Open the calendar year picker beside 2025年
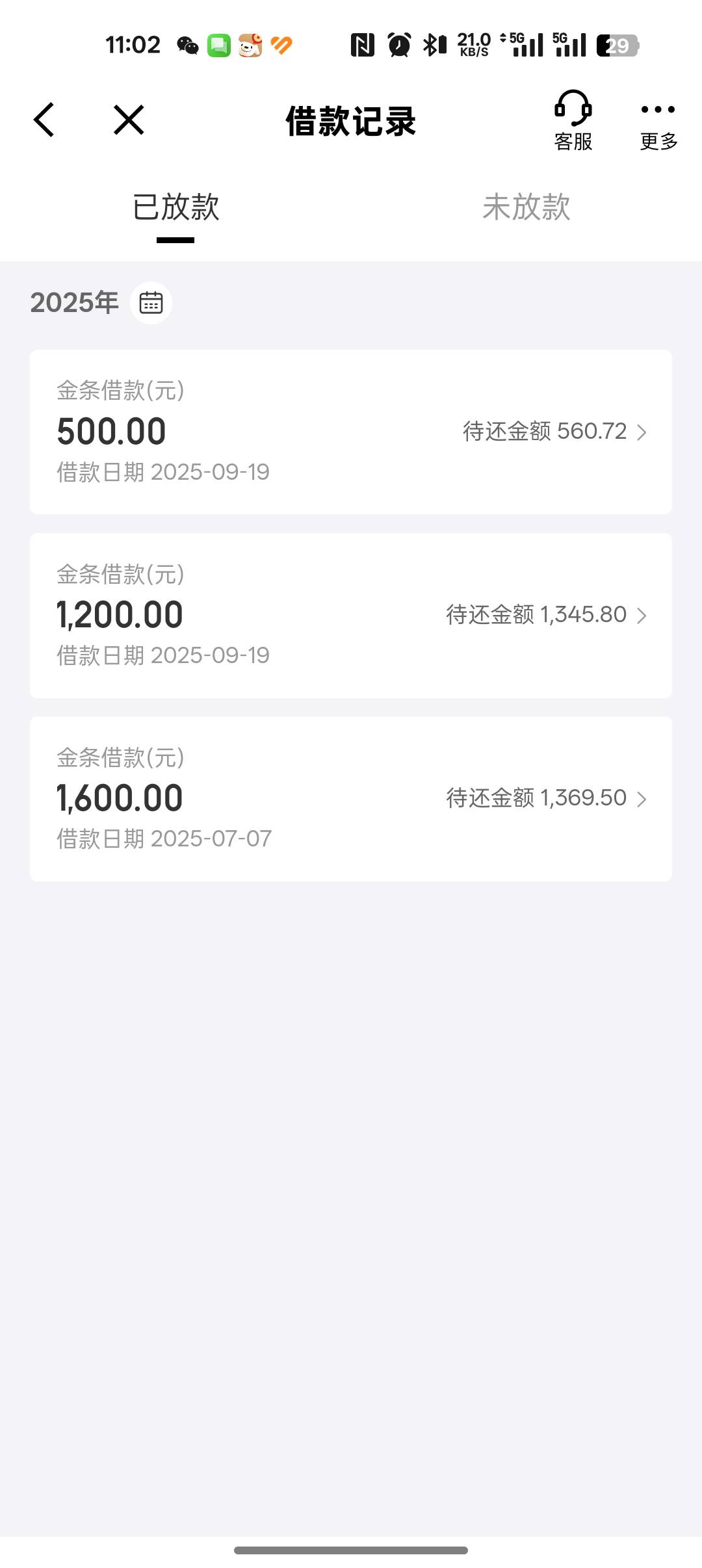702x1568 pixels. coord(151,303)
